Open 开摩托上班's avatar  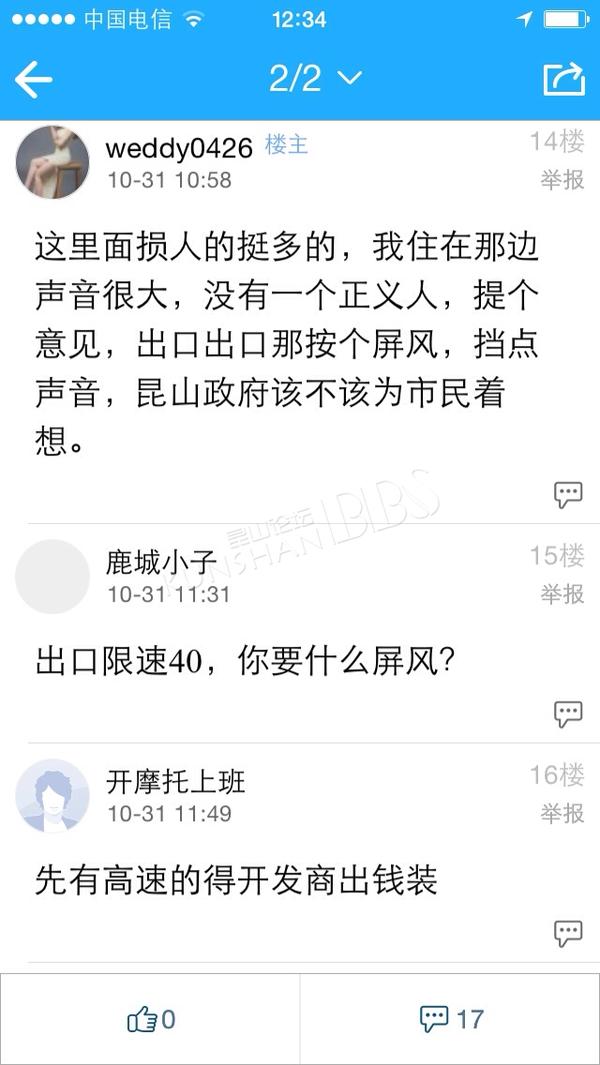[52, 795]
